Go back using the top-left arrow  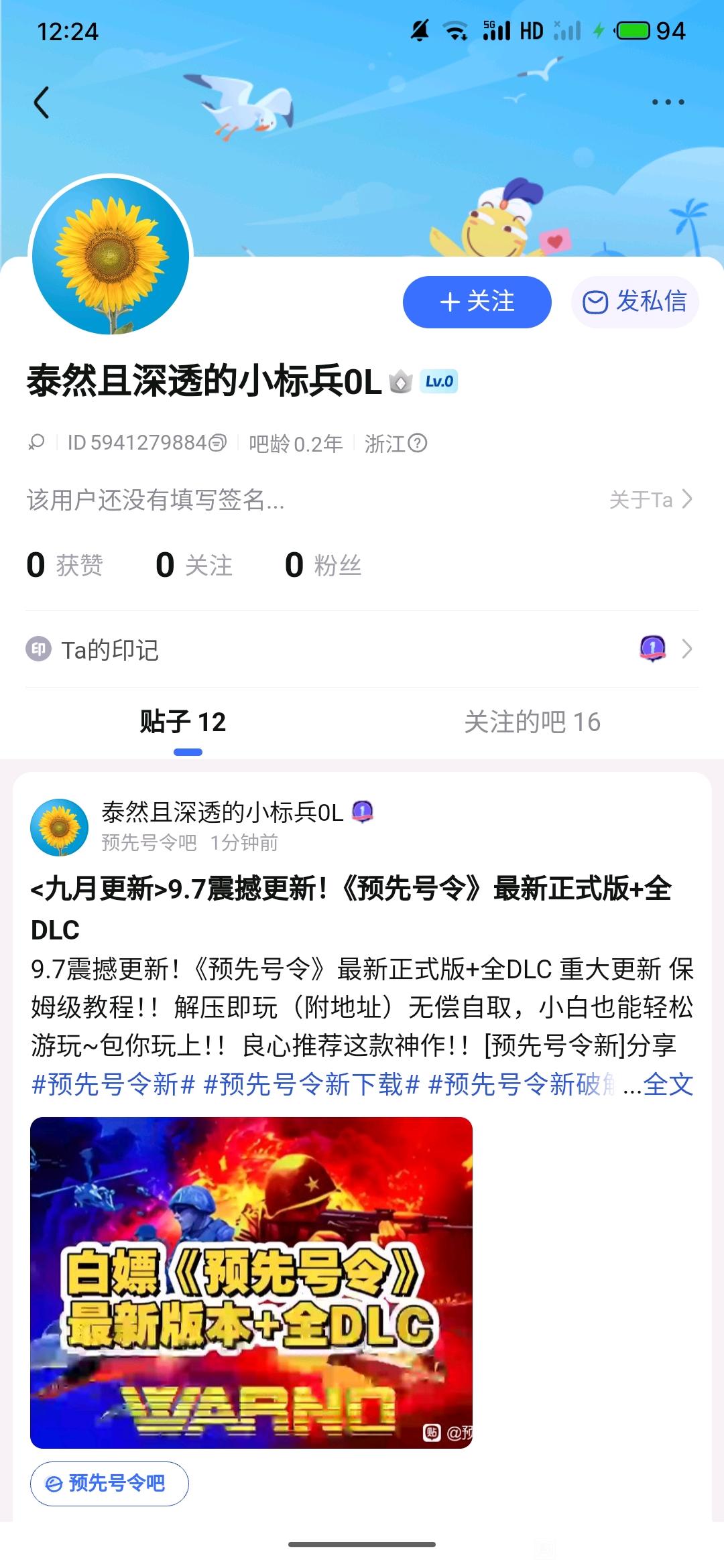(42, 103)
